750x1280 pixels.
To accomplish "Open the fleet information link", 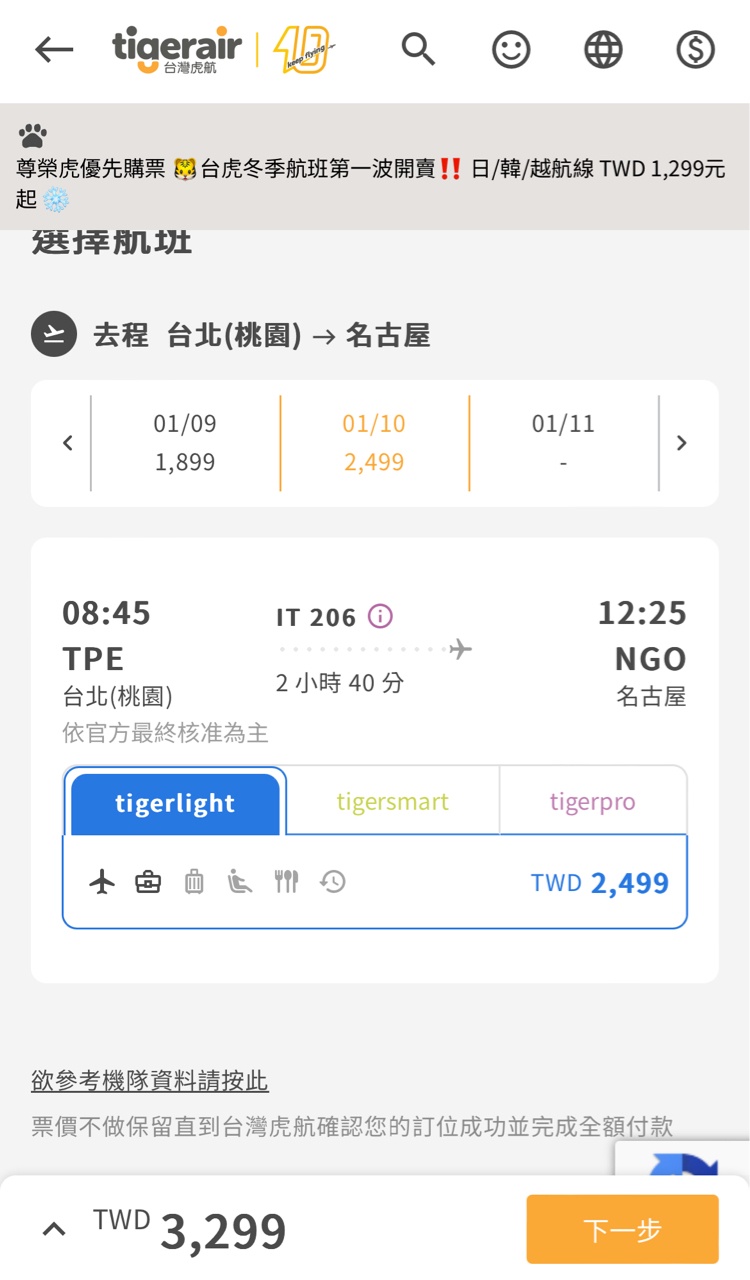I will click(150, 1081).
